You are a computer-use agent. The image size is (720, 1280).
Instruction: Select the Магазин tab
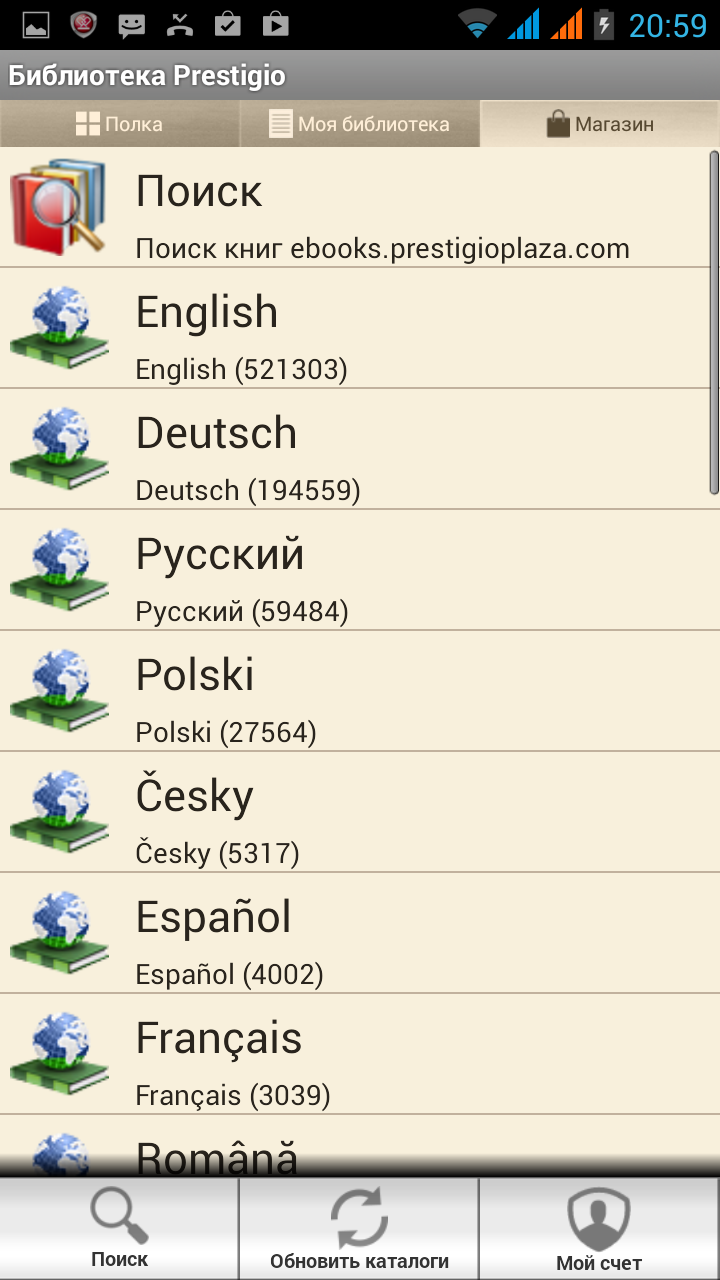[600, 124]
